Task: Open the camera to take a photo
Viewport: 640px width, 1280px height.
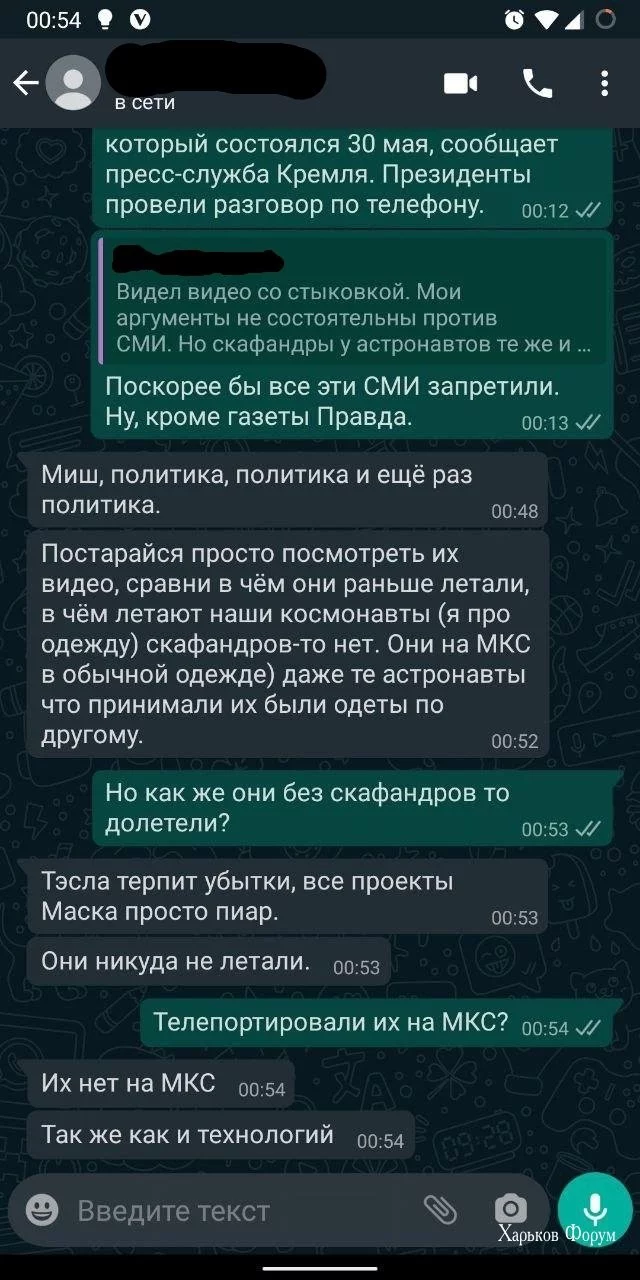Action: pyautogui.click(x=511, y=1209)
